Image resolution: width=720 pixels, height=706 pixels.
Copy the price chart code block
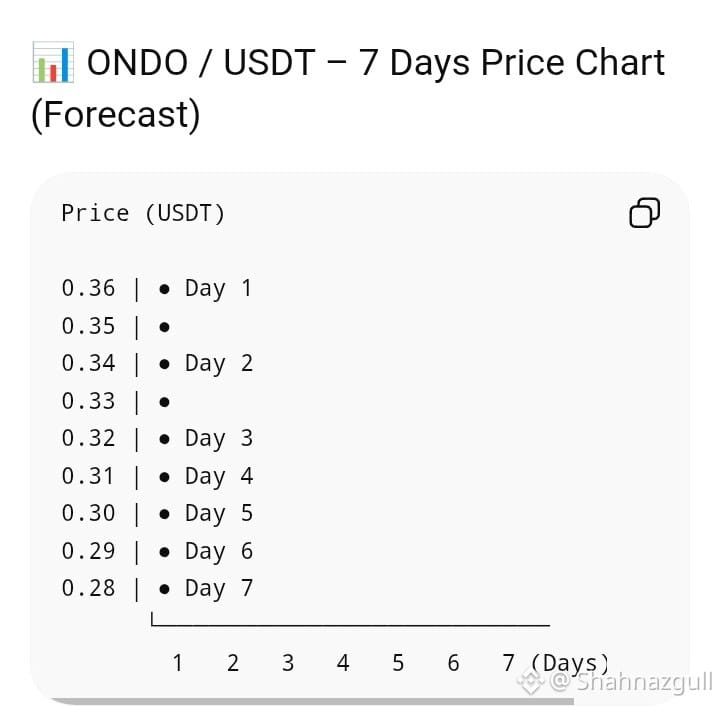(x=645, y=213)
